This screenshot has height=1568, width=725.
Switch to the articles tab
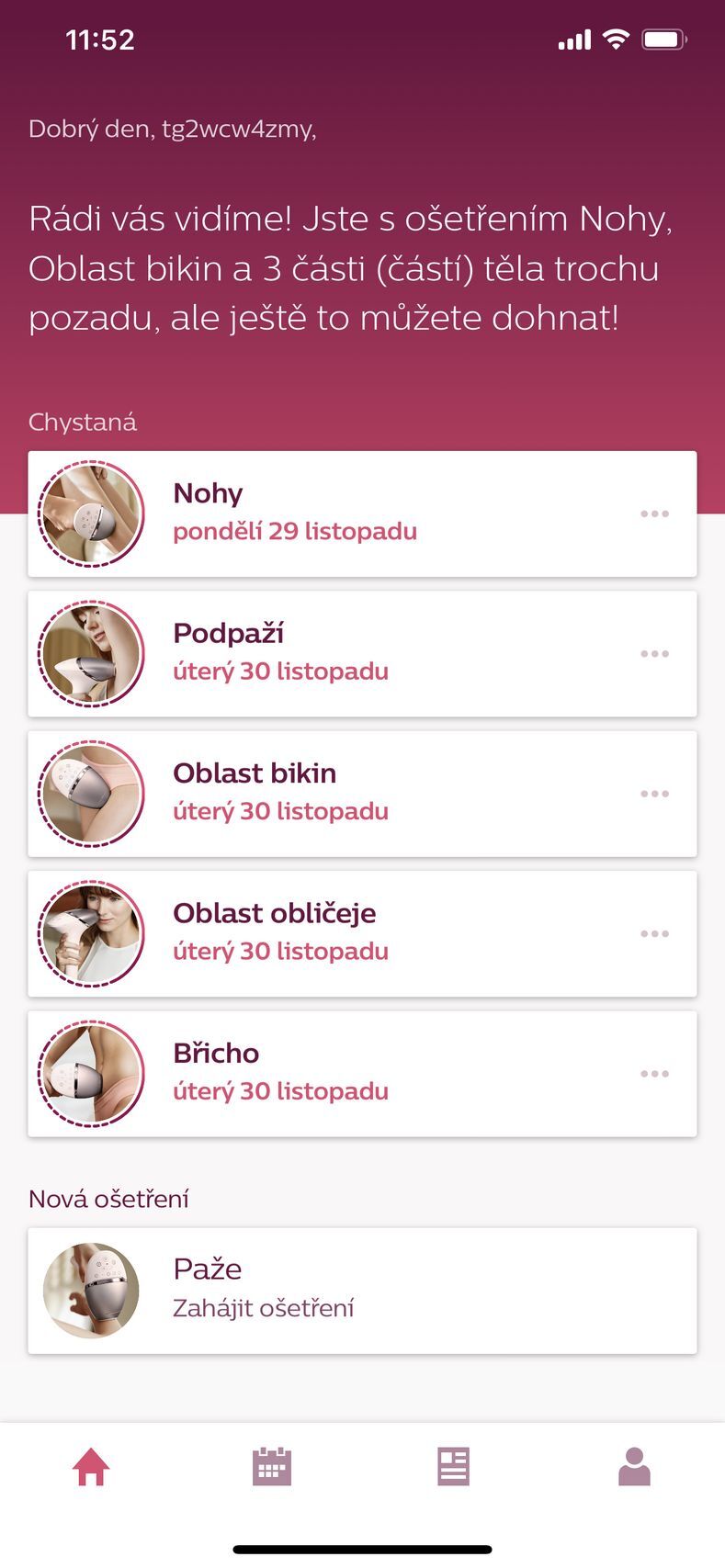[453, 1466]
